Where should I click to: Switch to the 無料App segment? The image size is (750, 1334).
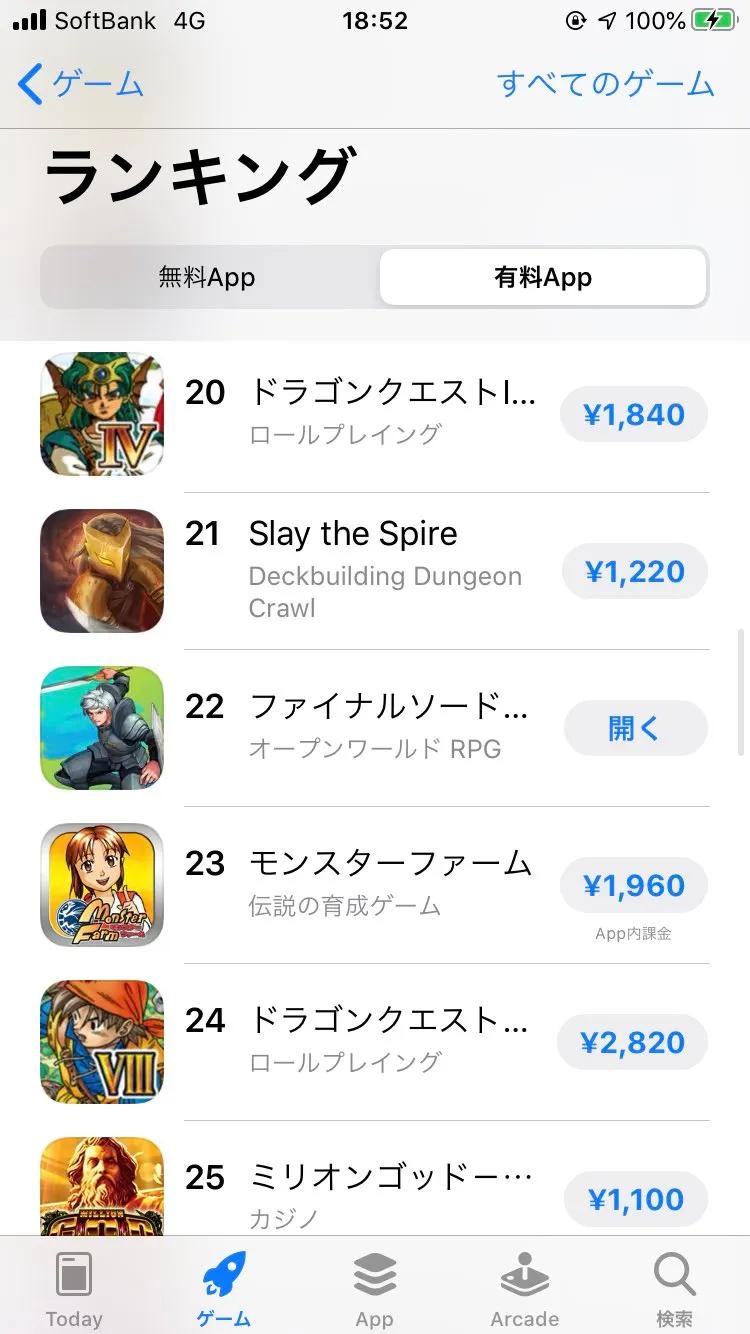[x=207, y=277]
